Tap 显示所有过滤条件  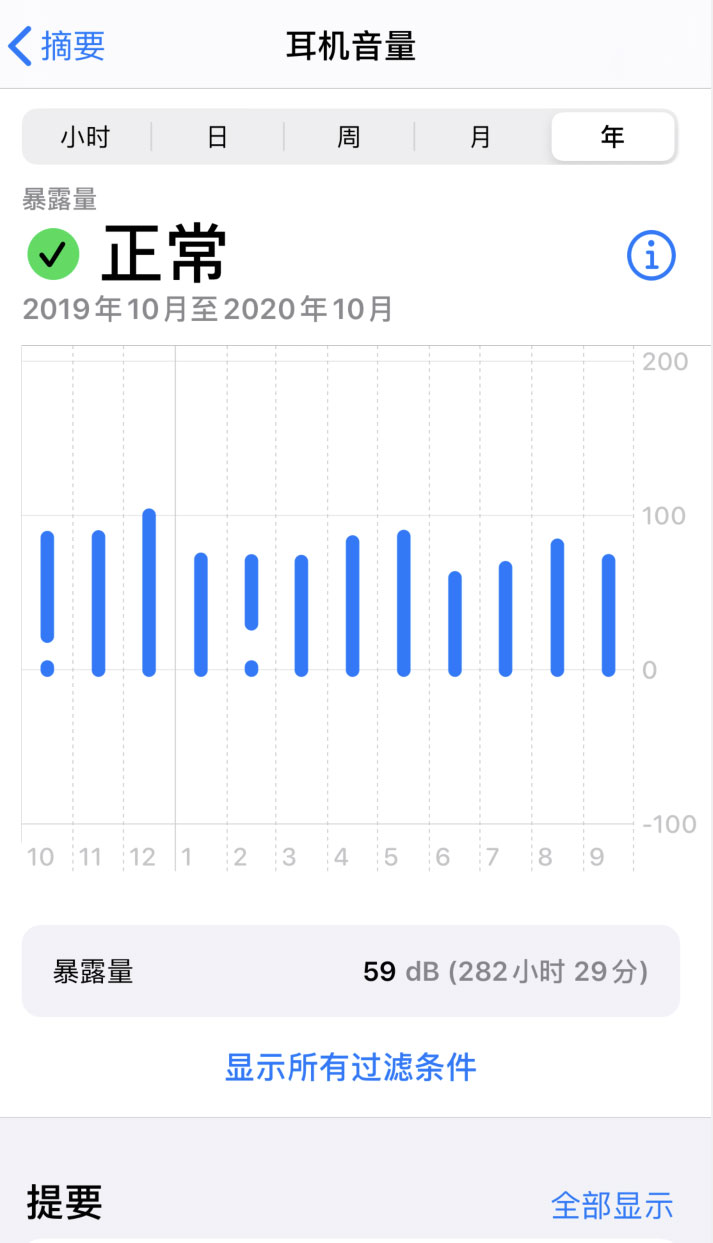[350, 1067]
